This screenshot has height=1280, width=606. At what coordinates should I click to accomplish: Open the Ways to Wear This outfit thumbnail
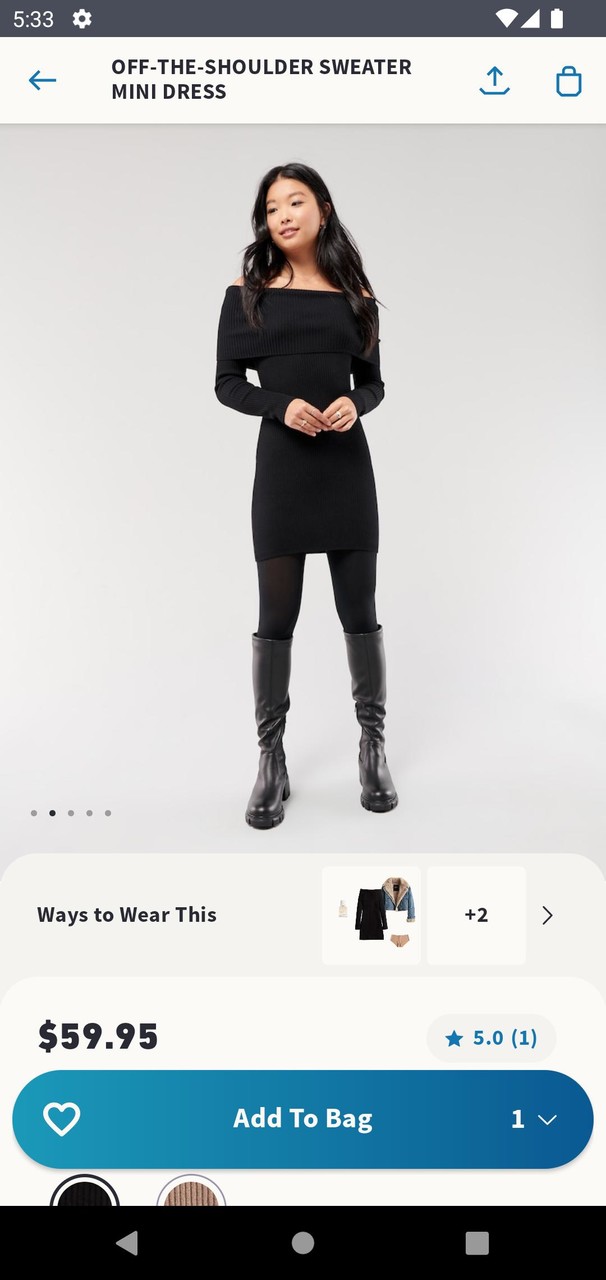tap(371, 915)
